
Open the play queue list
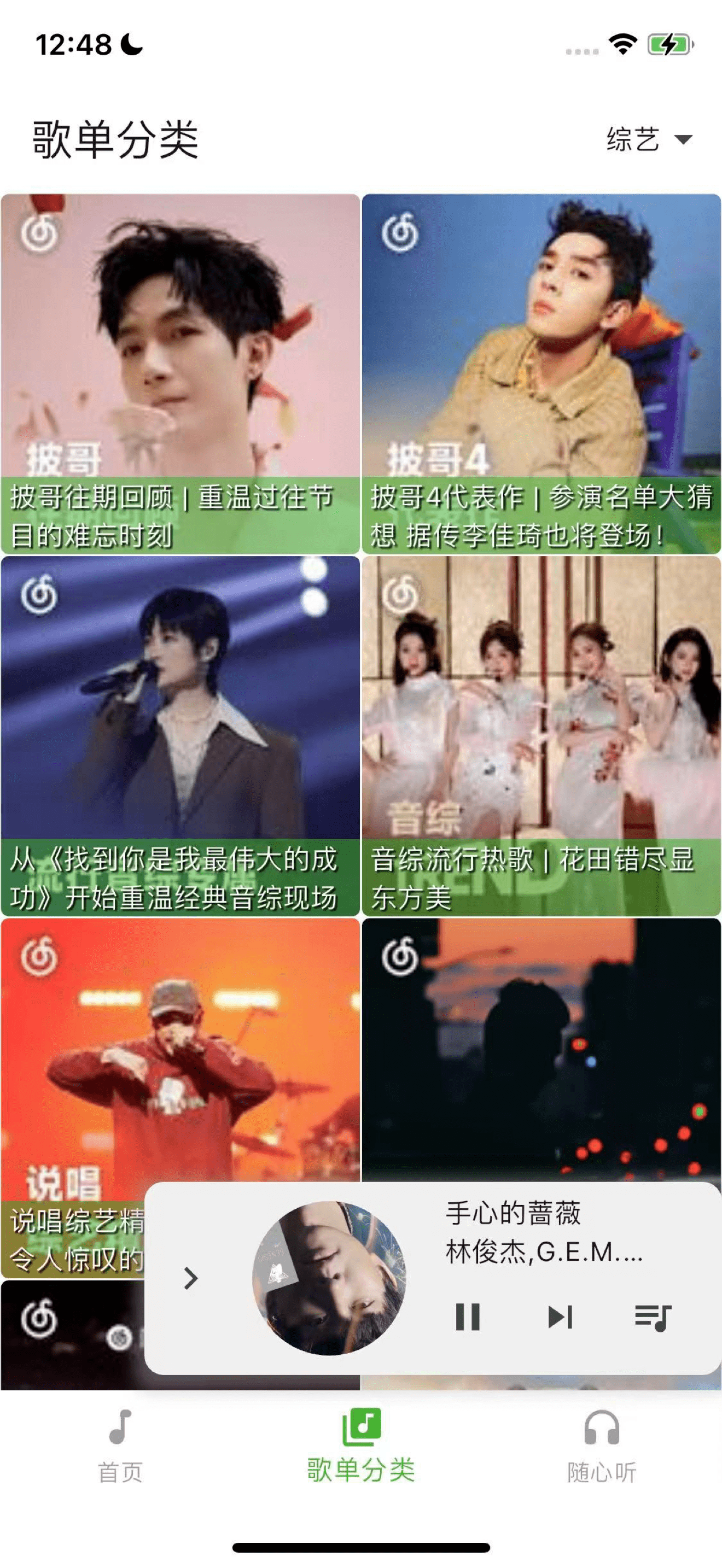coord(652,1318)
